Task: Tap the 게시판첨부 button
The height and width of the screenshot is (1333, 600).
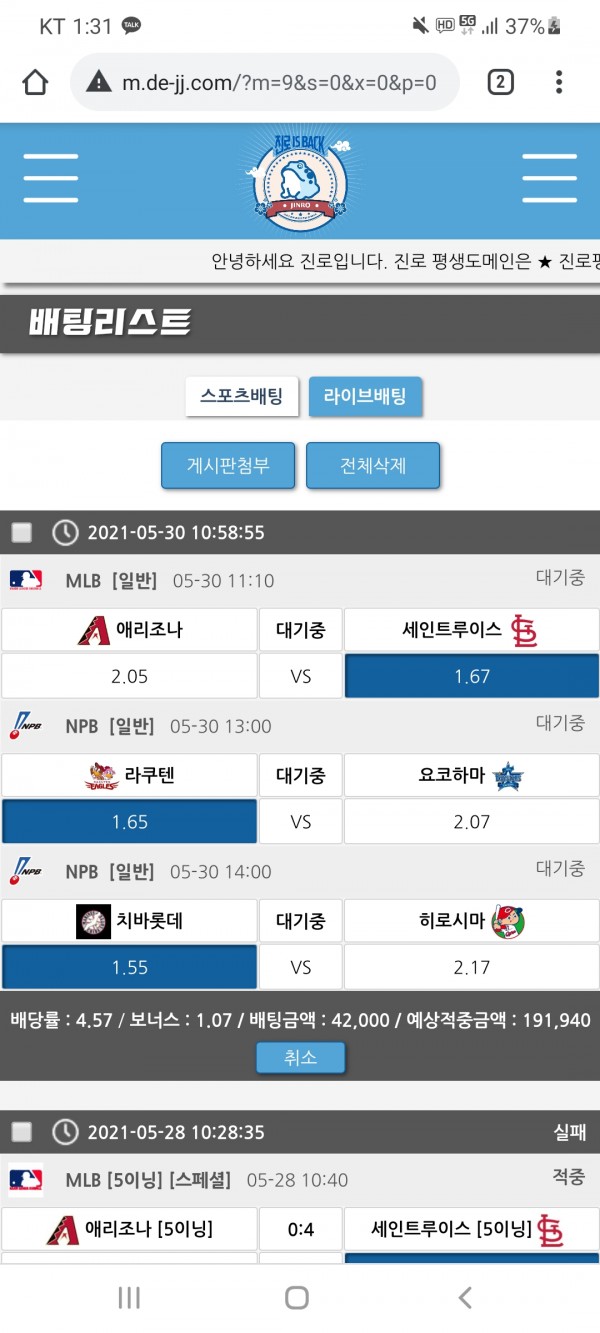Action: click(228, 466)
